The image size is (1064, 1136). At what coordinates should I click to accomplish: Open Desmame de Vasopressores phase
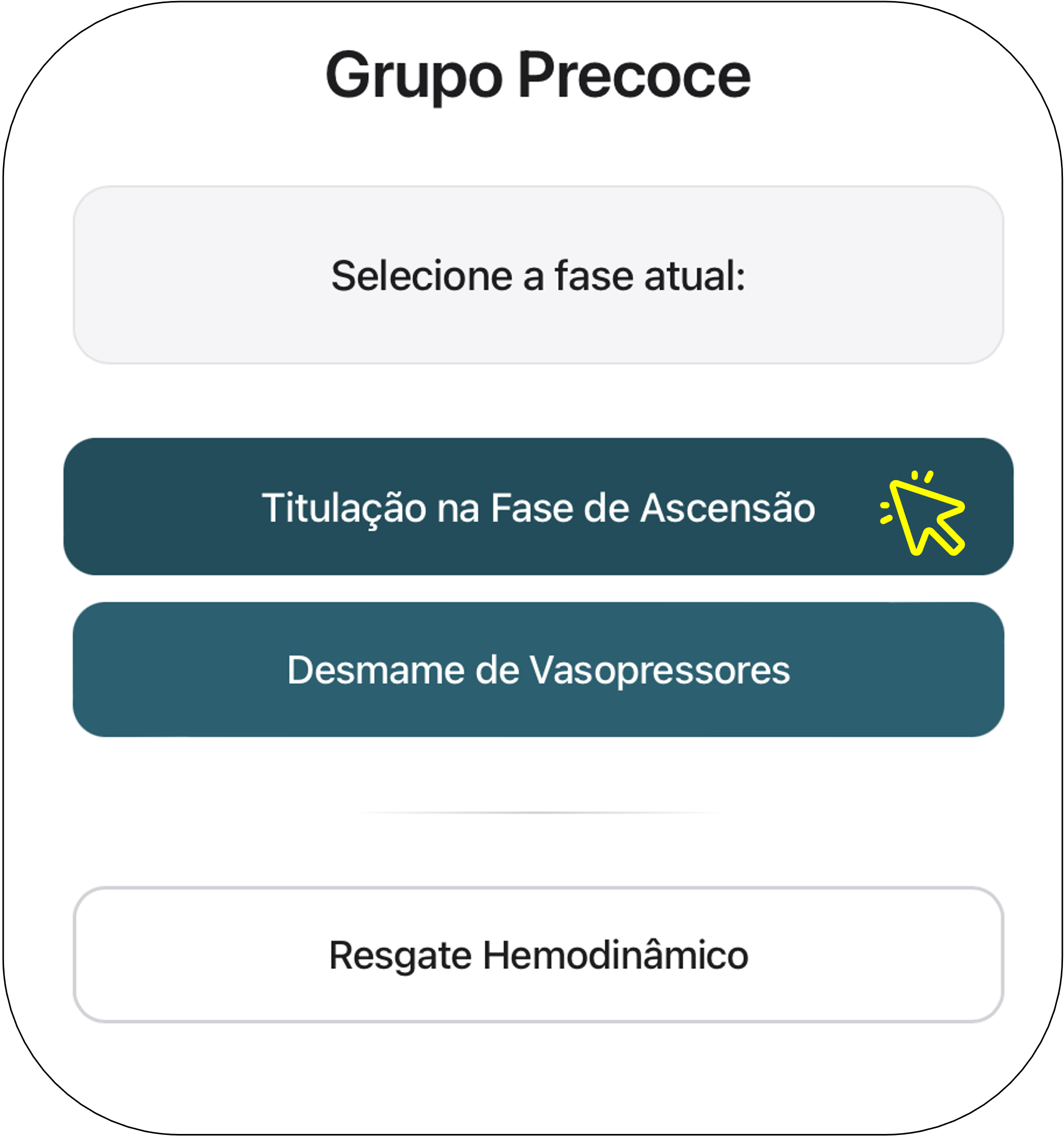pyautogui.click(x=538, y=669)
